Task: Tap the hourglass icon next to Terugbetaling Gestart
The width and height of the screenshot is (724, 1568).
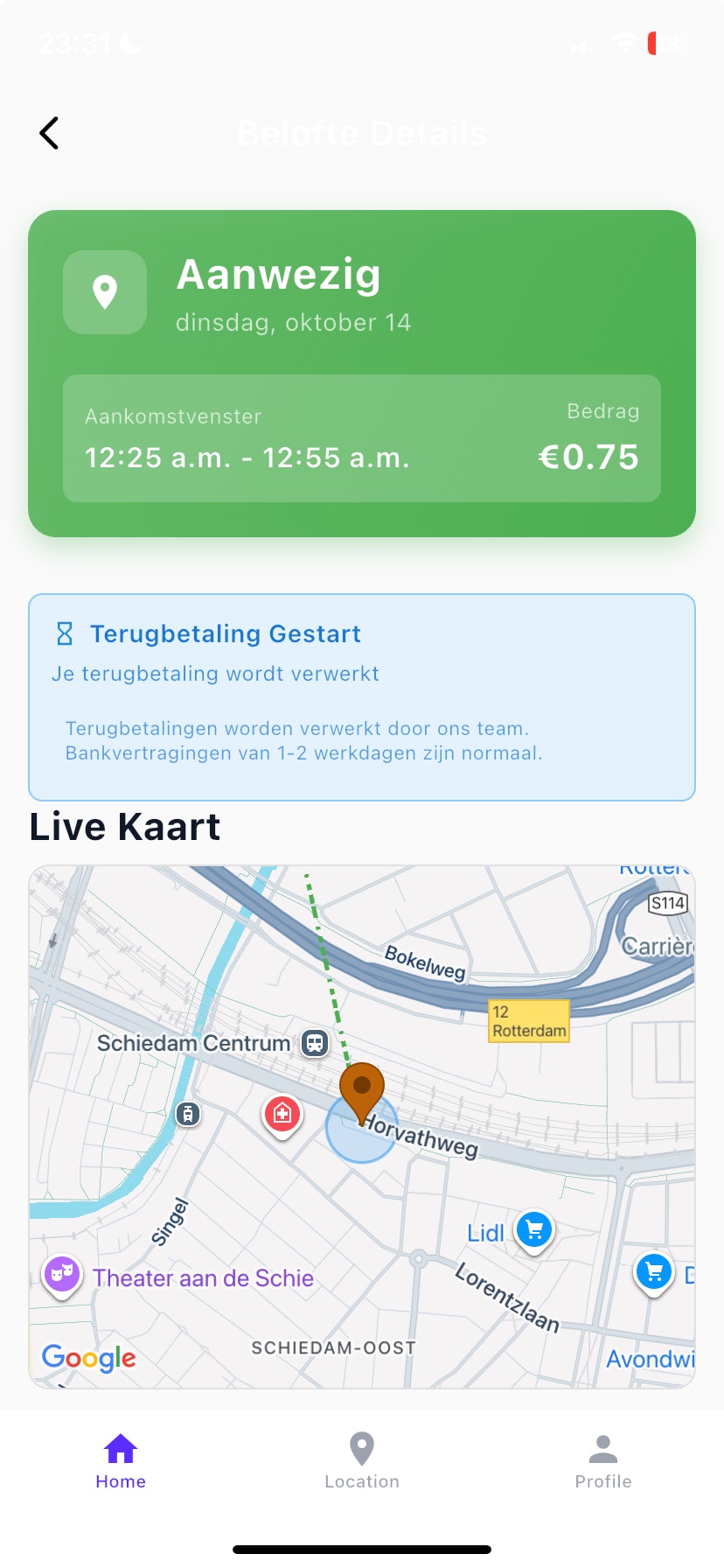Action: [x=63, y=634]
